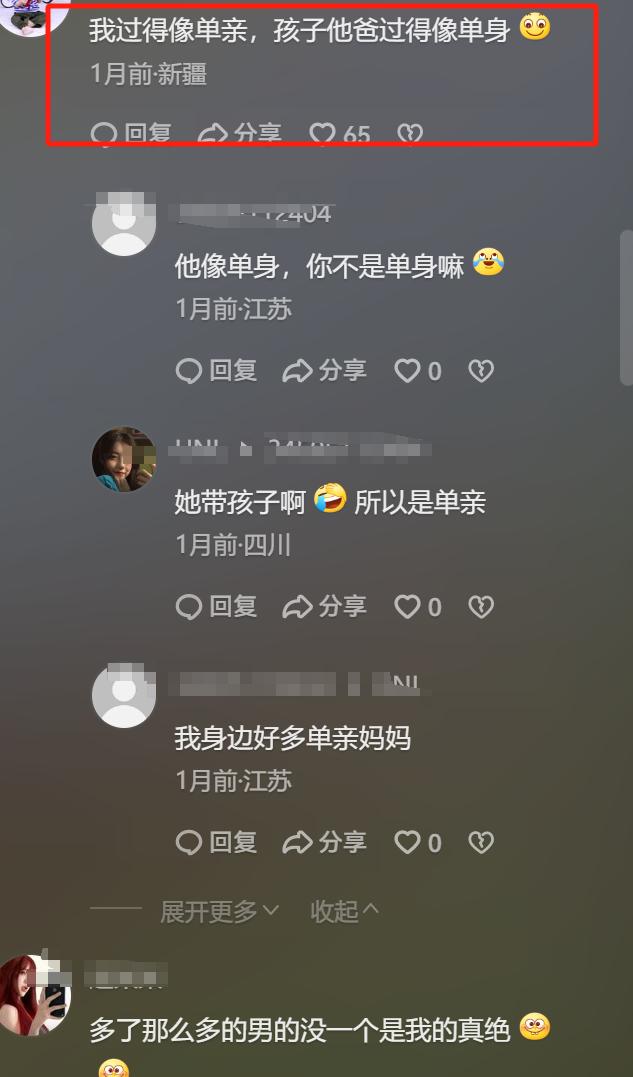Collapse the replies with 收起
Image resolution: width=633 pixels, height=1077 pixels.
pos(344,911)
